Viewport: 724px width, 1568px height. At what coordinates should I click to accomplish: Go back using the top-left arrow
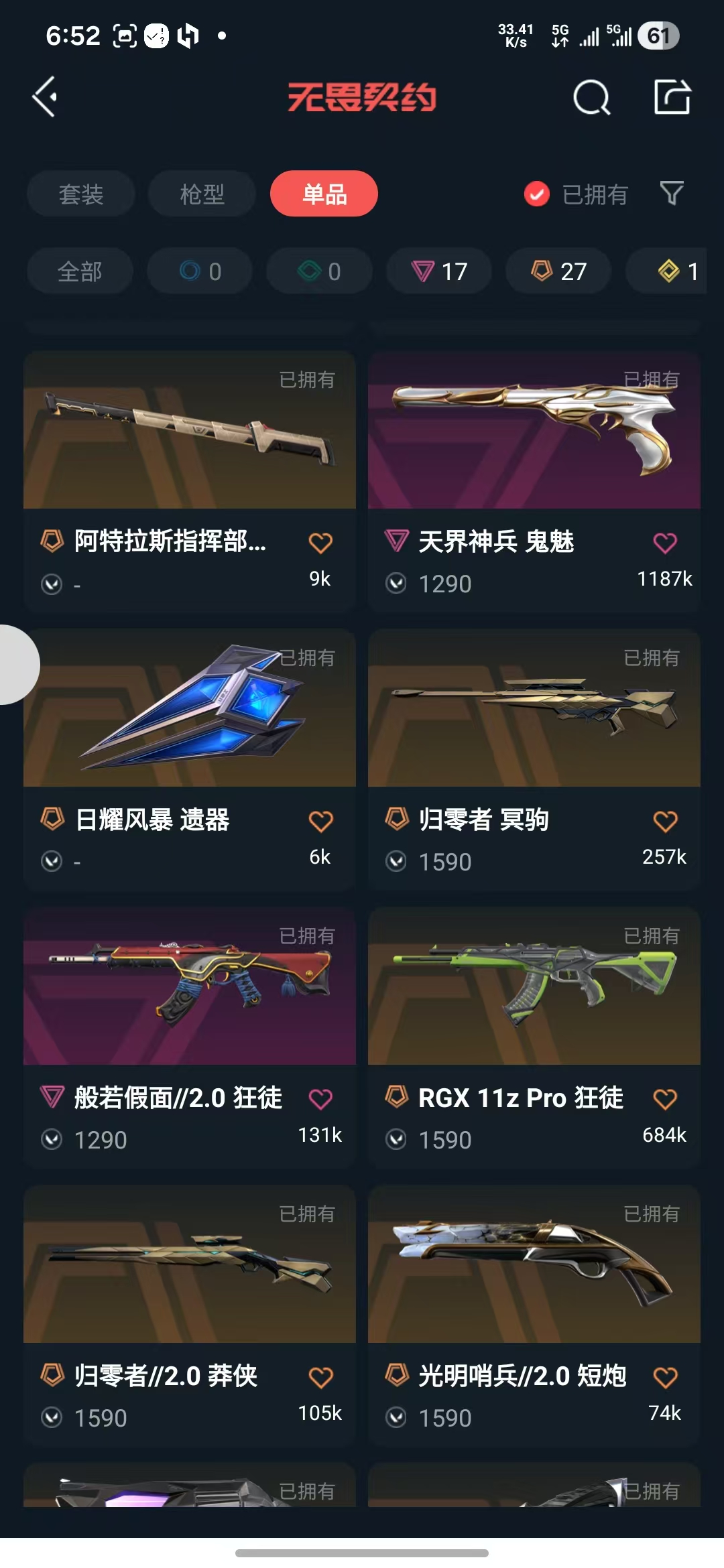(x=45, y=97)
